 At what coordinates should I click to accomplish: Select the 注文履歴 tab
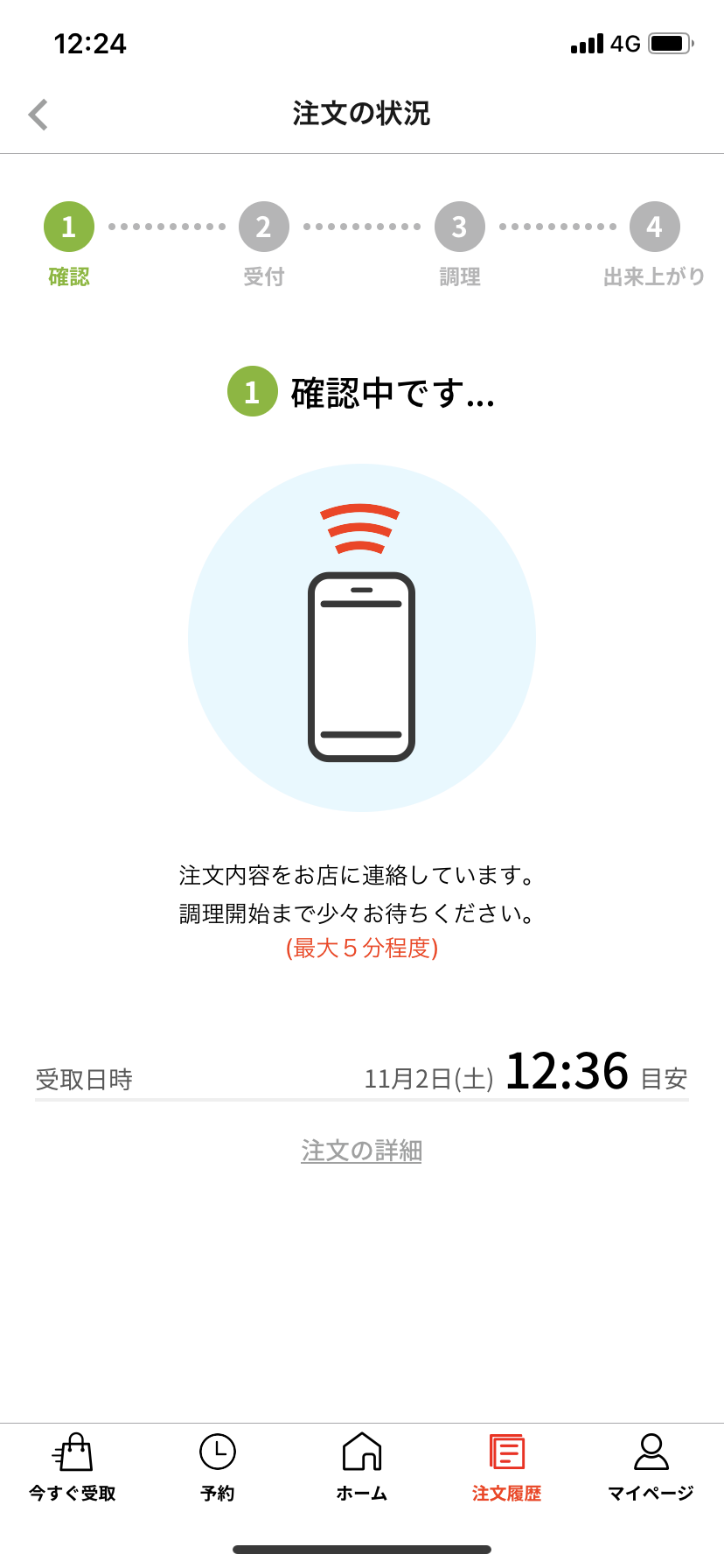(506, 1468)
